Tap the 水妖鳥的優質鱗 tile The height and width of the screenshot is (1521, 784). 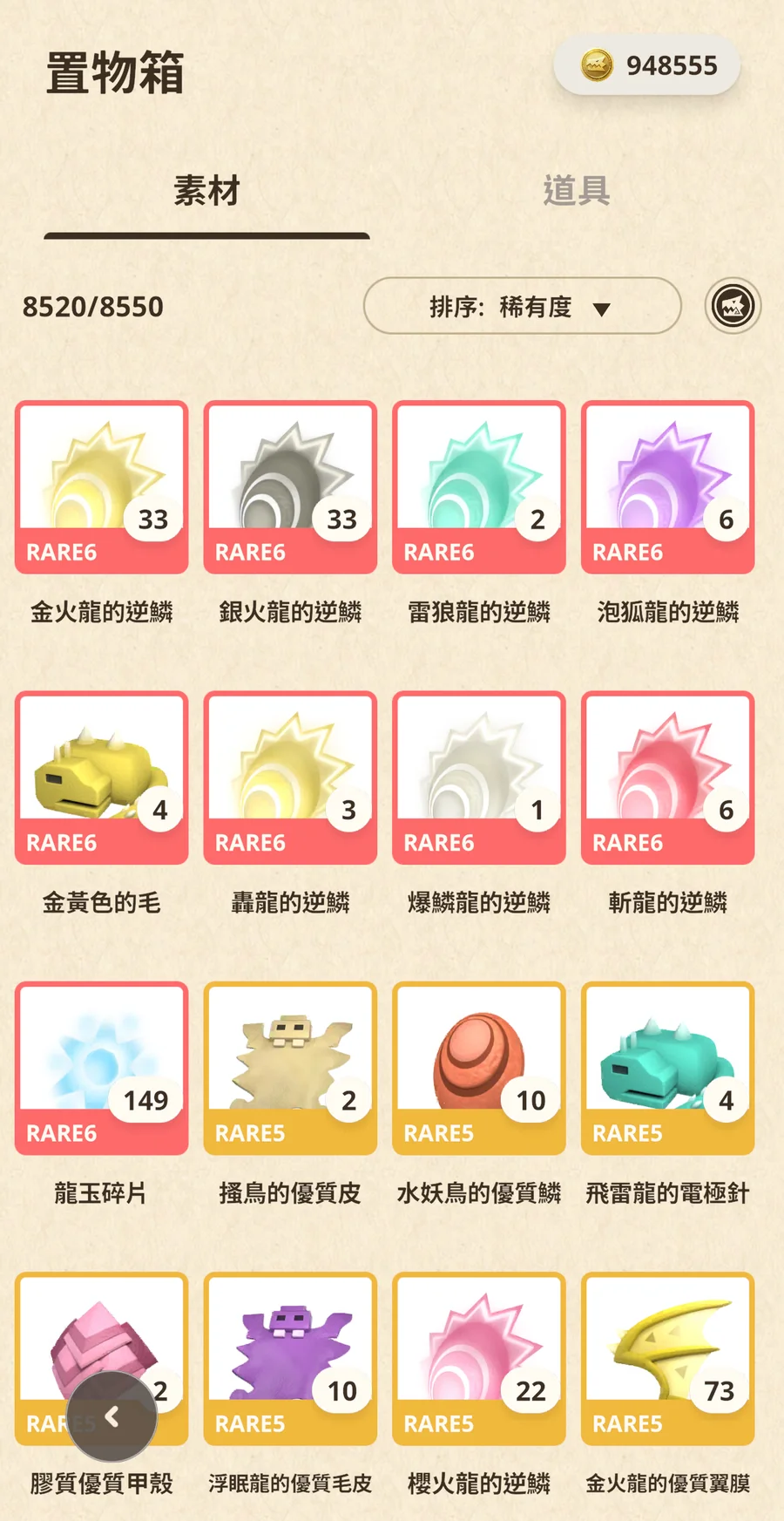[478, 1068]
